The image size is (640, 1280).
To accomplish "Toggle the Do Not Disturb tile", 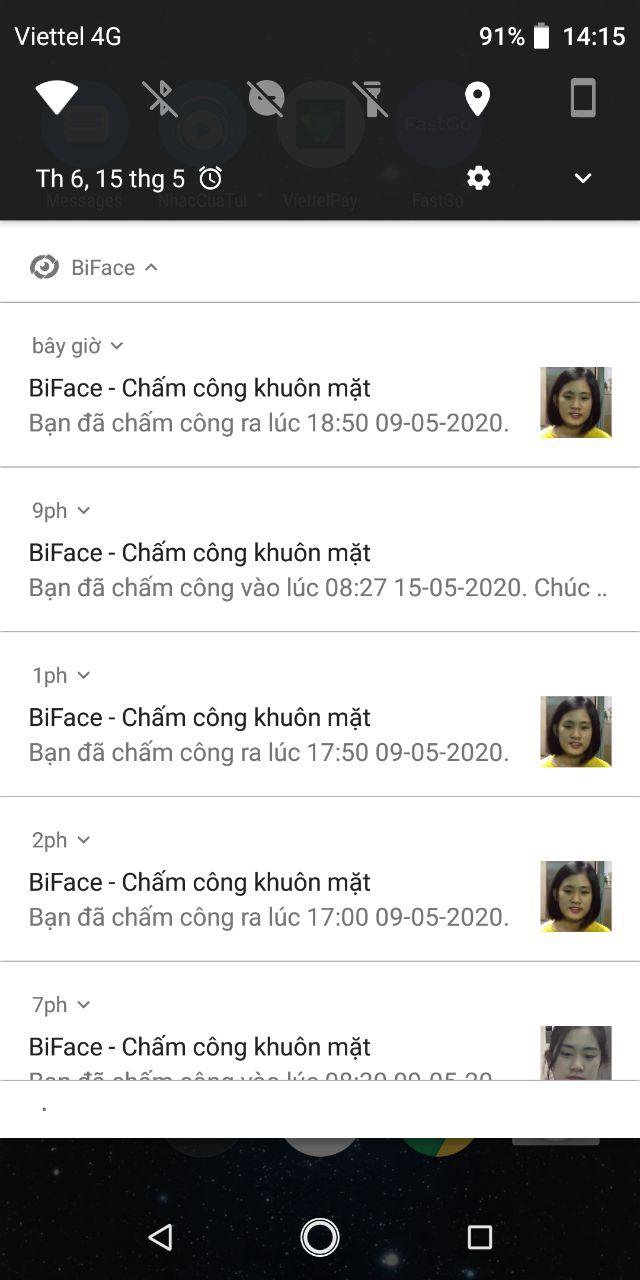I will [266, 98].
